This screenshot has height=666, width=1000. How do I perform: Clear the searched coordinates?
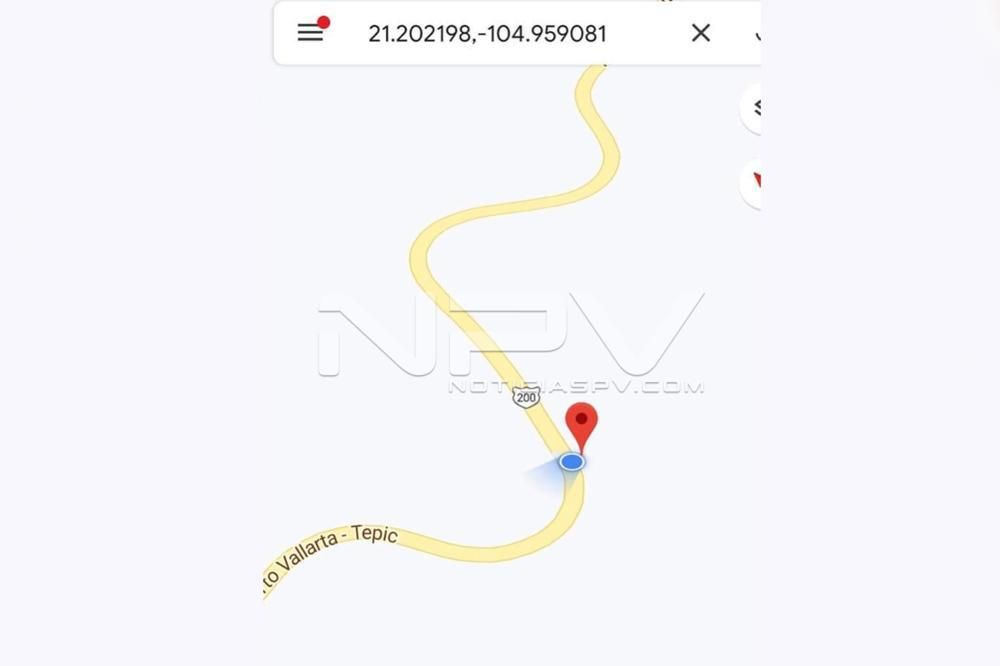click(701, 33)
